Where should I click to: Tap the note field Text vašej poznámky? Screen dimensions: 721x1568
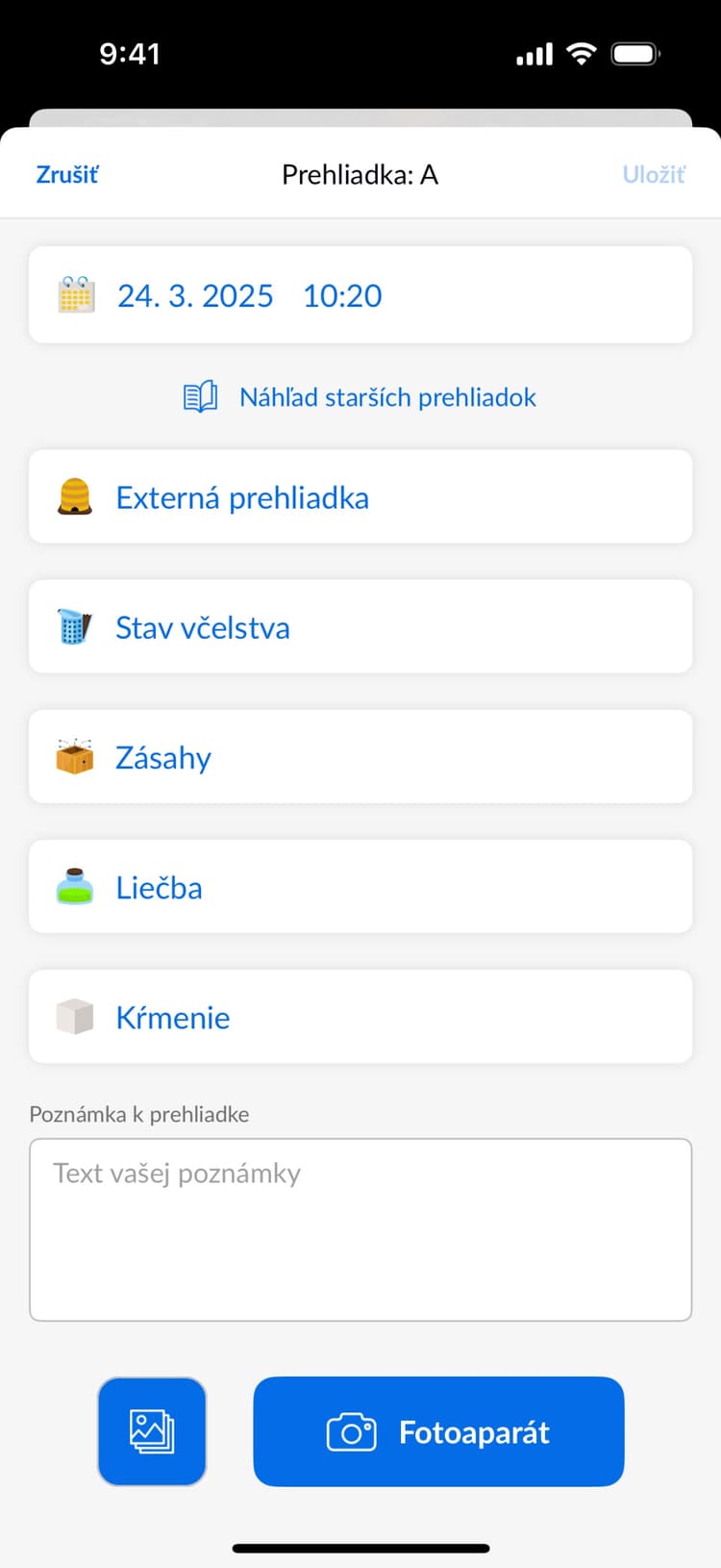tap(360, 1229)
